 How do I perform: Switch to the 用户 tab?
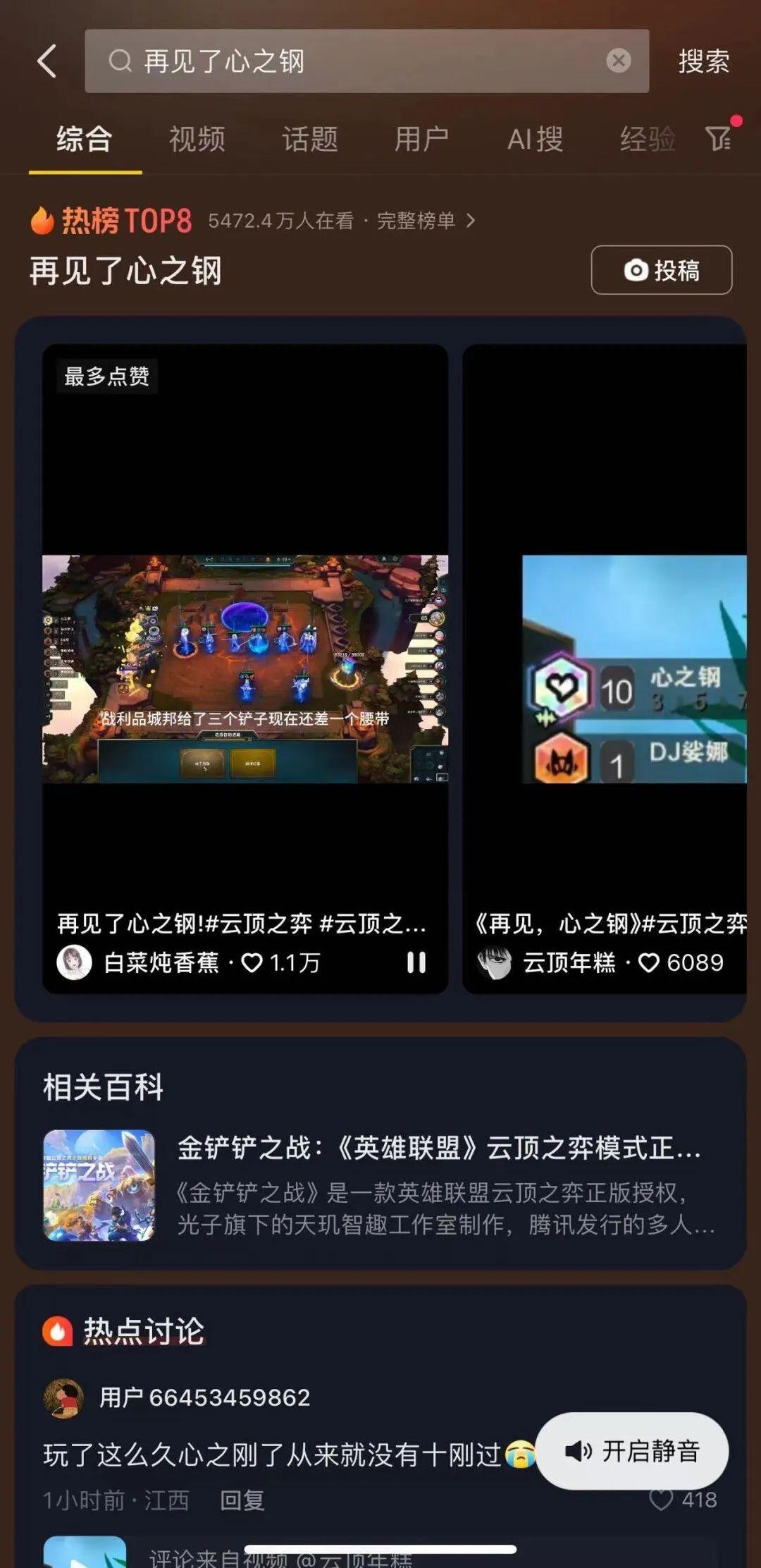click(421, 139)
